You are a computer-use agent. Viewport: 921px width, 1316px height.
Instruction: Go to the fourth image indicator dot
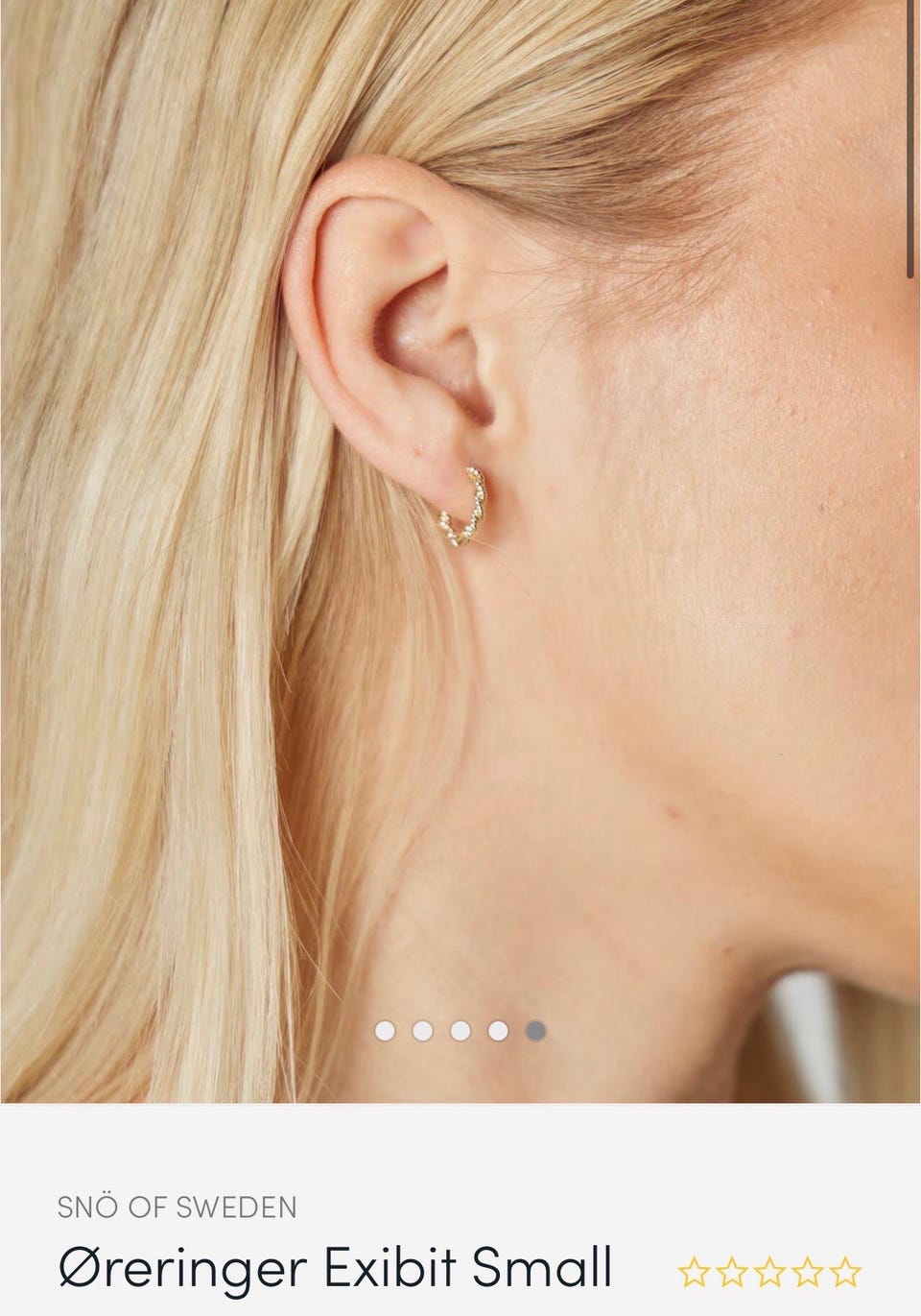(x=498, y=1031)
